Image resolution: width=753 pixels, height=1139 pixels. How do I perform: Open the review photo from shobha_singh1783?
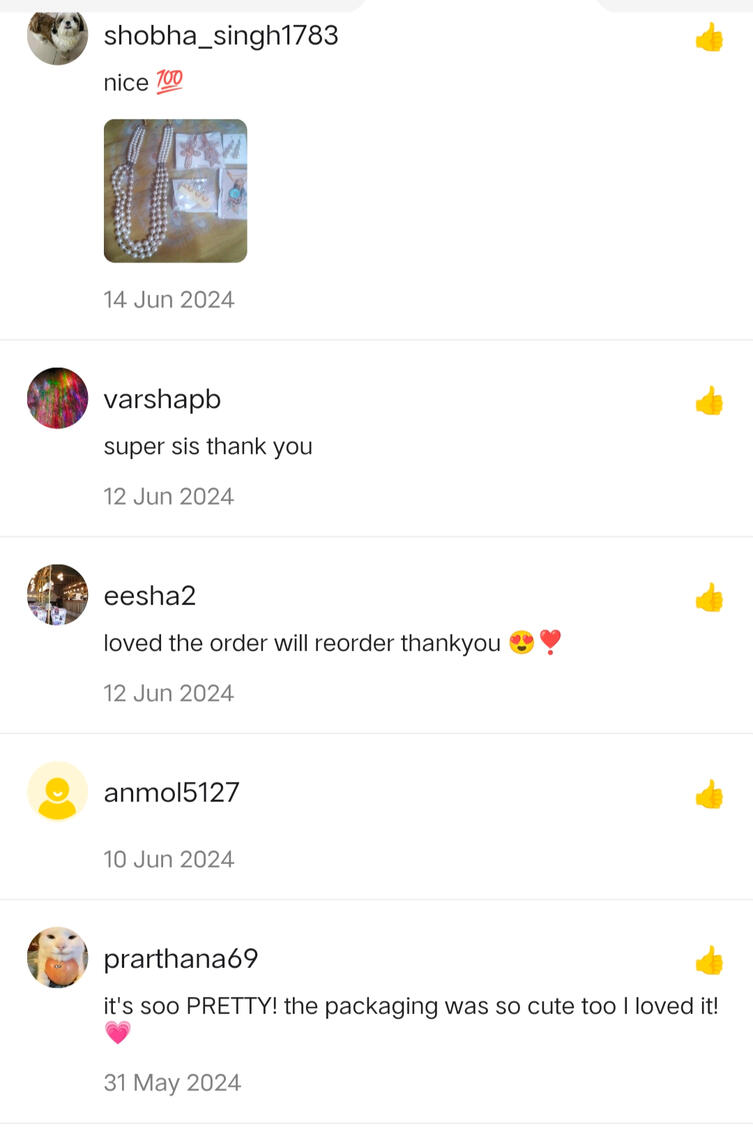pos(175,191)
